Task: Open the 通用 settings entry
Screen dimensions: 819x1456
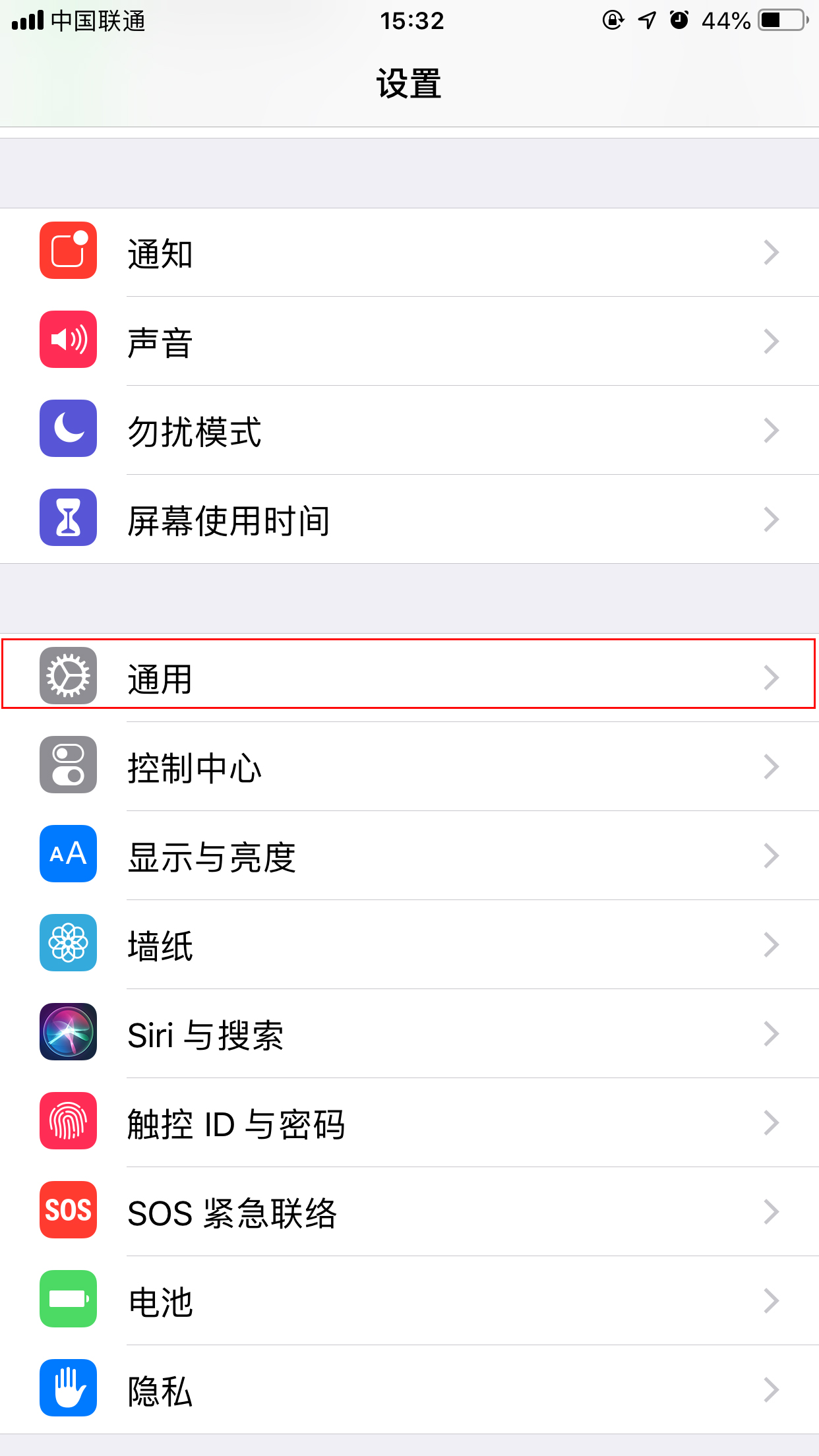Action: 409,677
